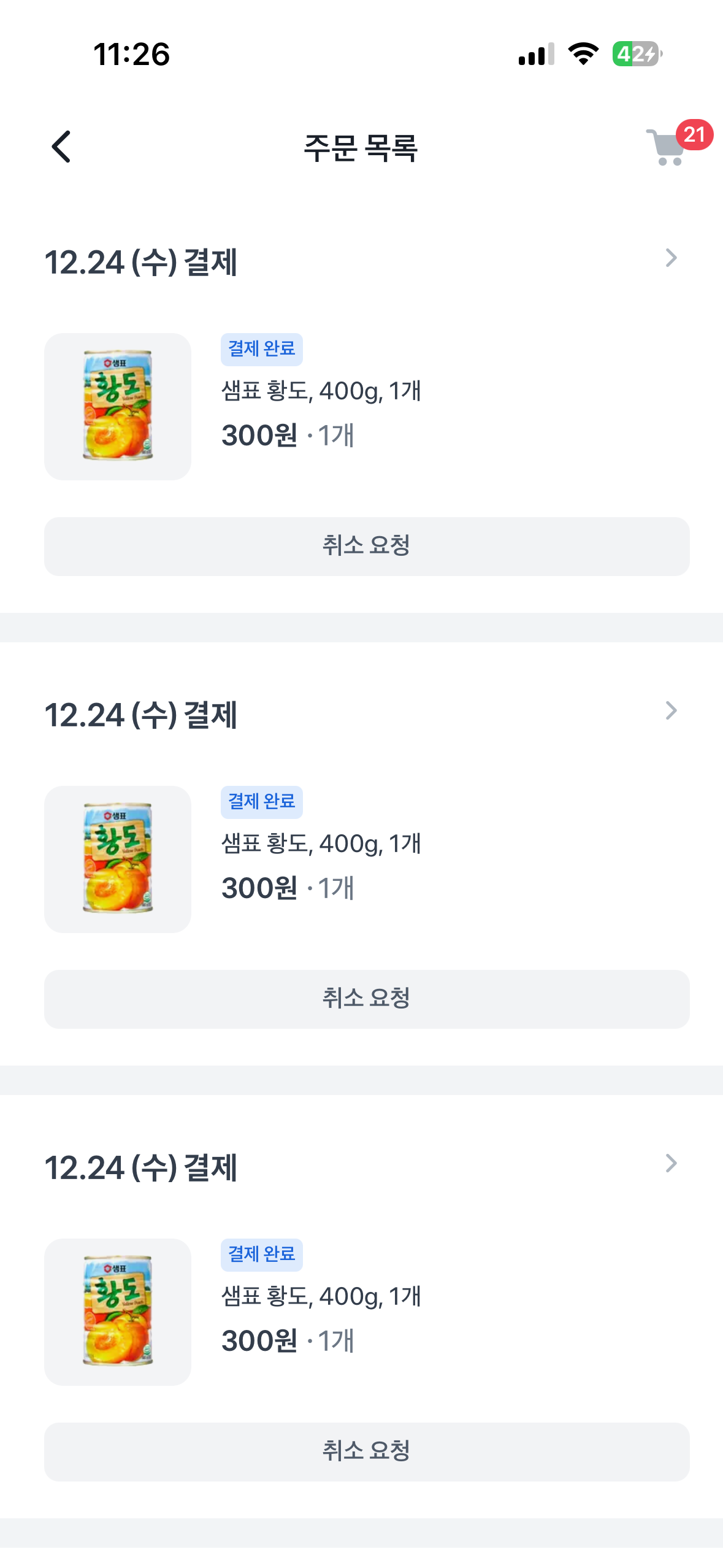Tap 취소 요청 for the first order
This screenshot has width=723, height=1568.
pyautogui.click(x=367, y=546)
